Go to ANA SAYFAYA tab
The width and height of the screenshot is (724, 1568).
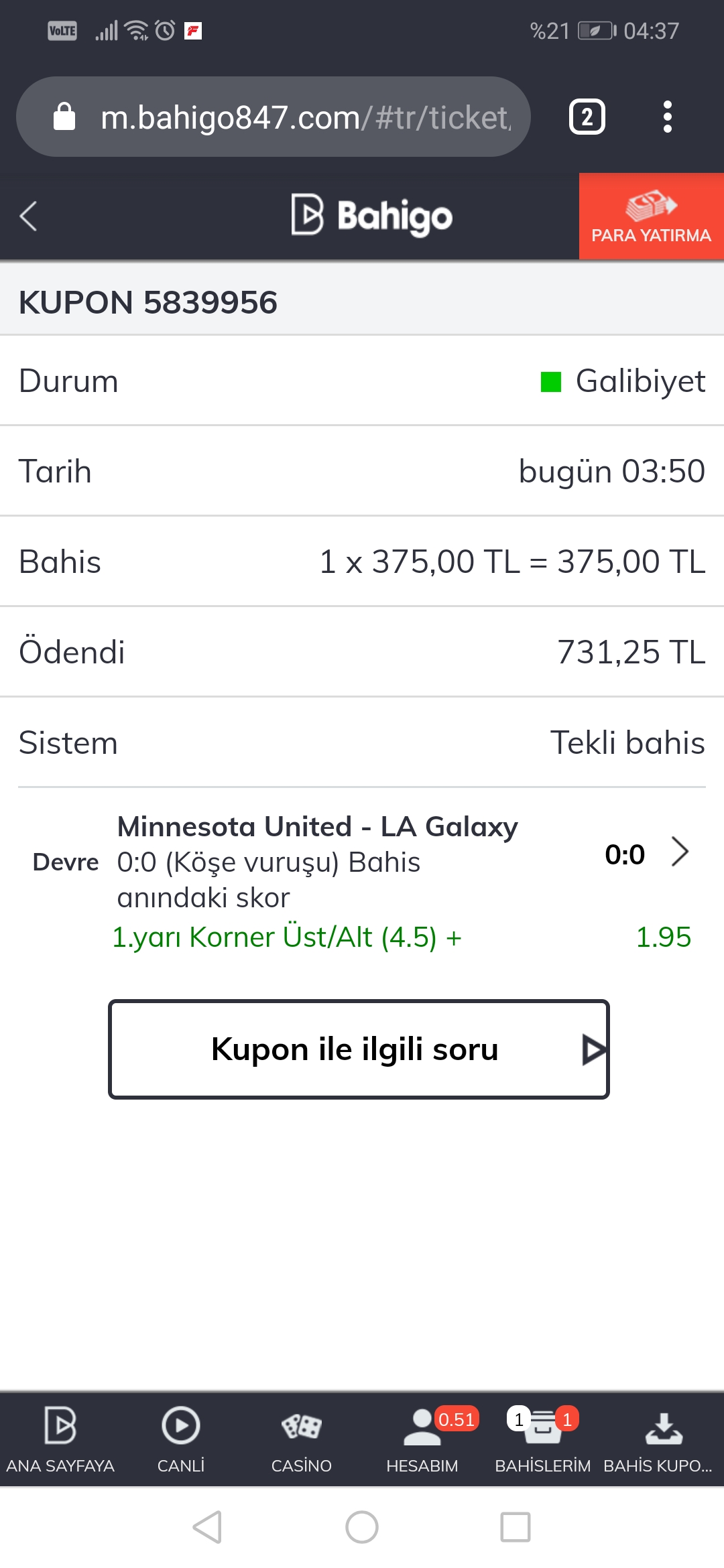[60, 1439]
